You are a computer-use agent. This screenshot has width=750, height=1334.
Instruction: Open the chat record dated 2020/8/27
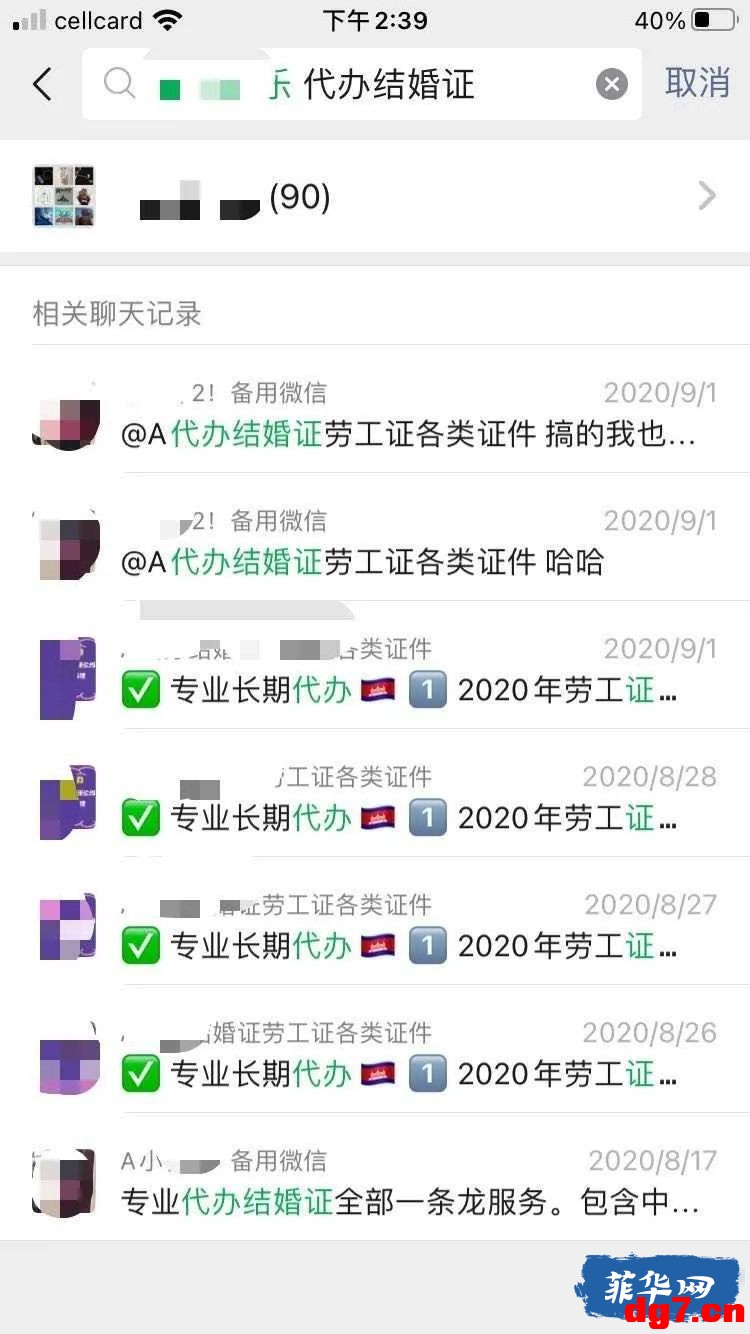(375, 921)
